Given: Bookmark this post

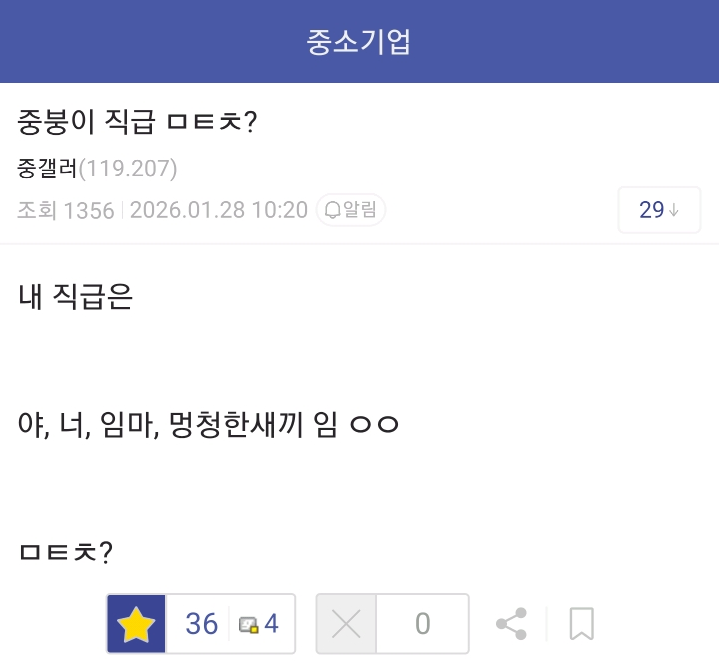Looking at the screenshot, I should coord(581,624).
